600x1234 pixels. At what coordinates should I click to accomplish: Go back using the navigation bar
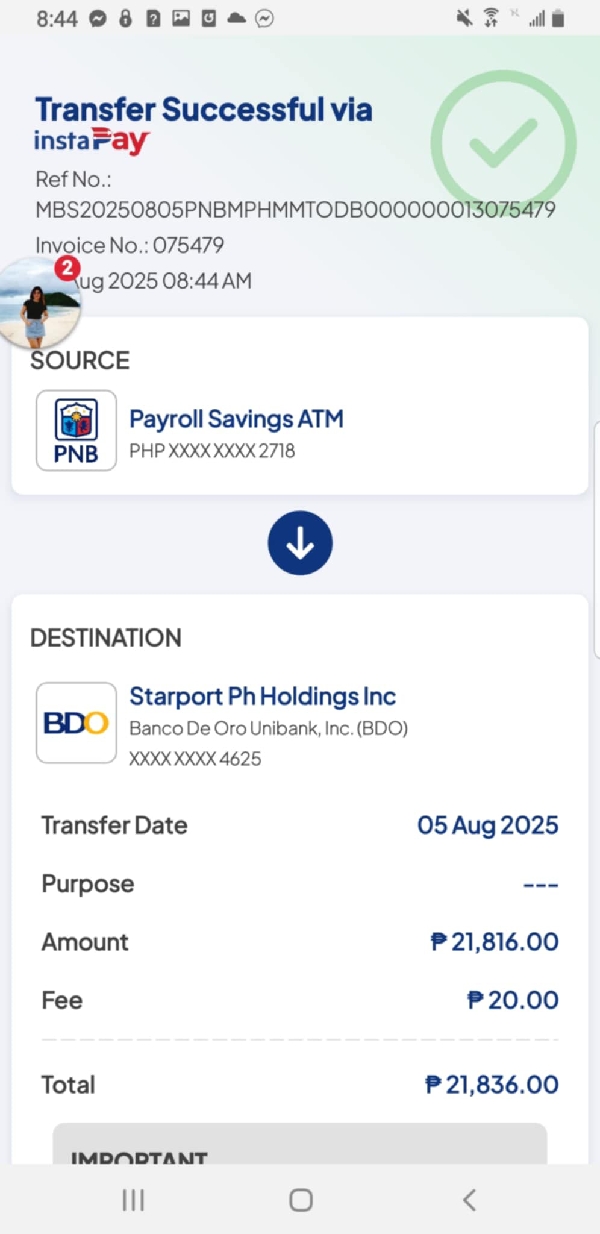tap(469, 1200)
